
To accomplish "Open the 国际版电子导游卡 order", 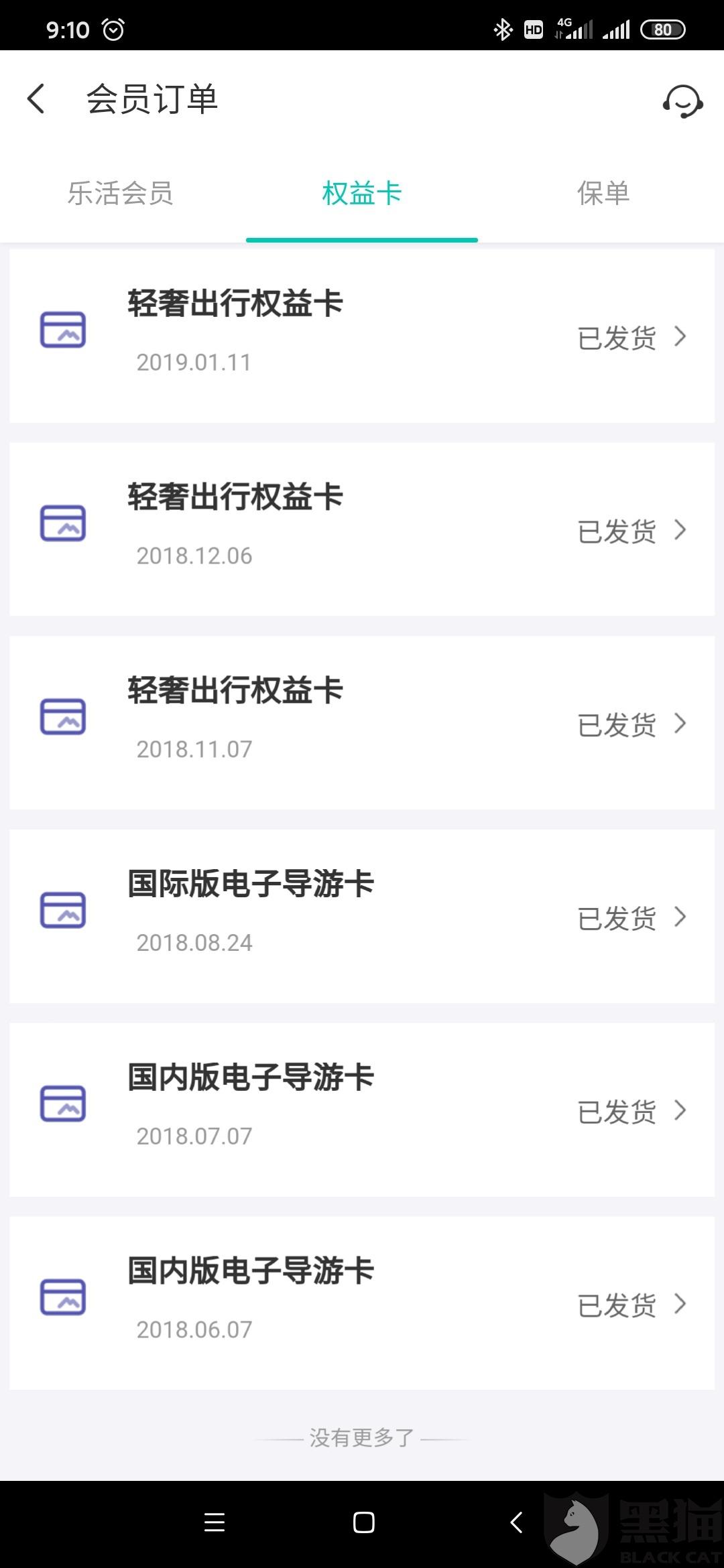I will coord(362,916).
